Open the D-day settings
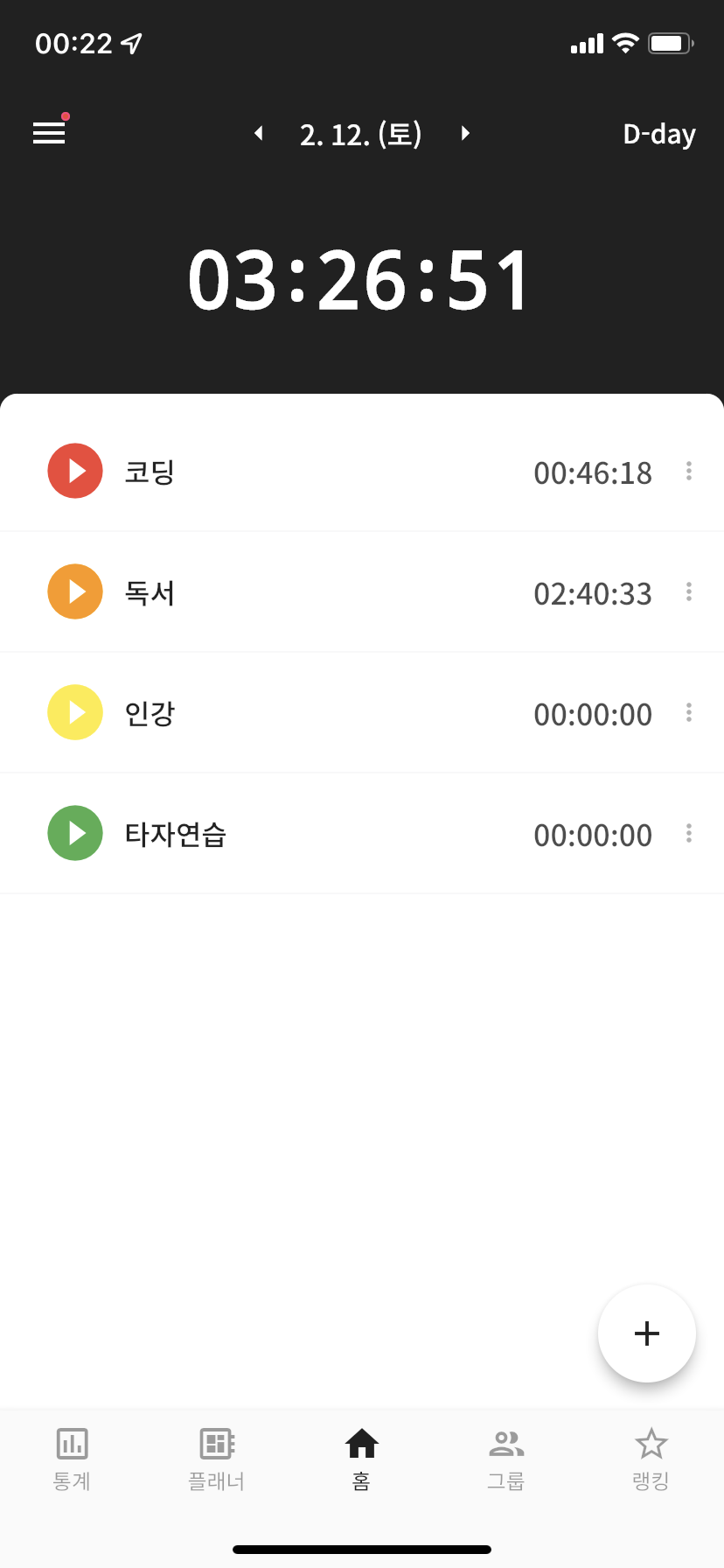 click(x=658, y=134)
